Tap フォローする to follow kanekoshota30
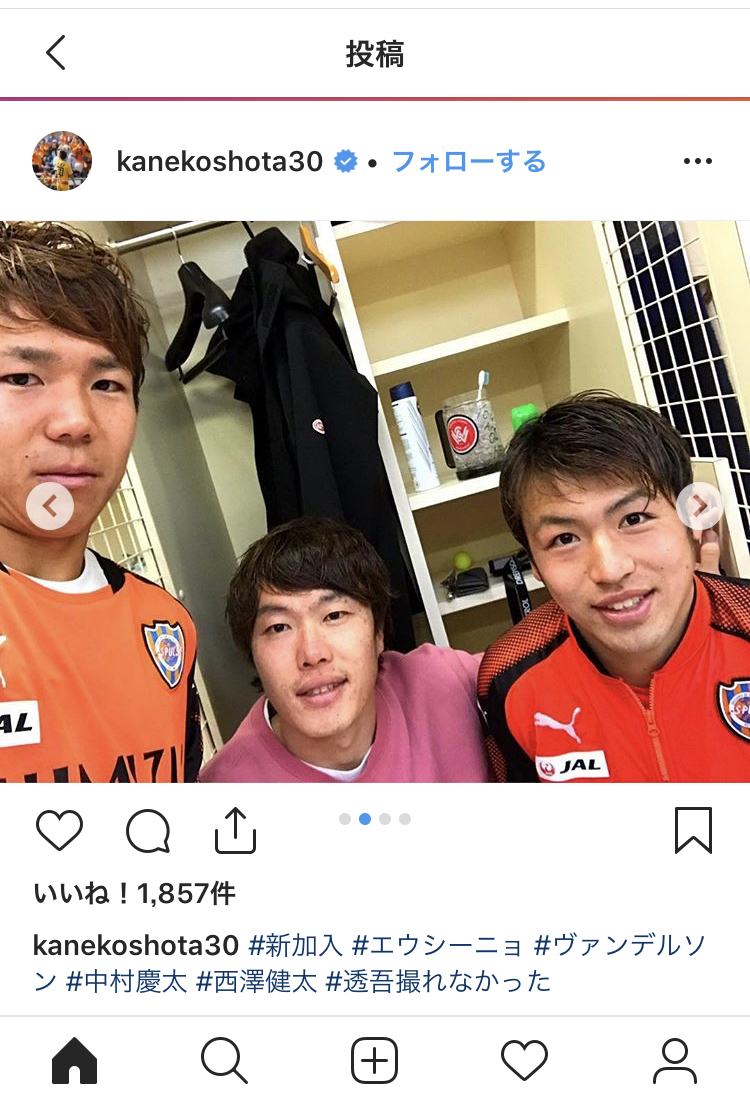Viewport: 750px width, 1102px height. [469, 162]
